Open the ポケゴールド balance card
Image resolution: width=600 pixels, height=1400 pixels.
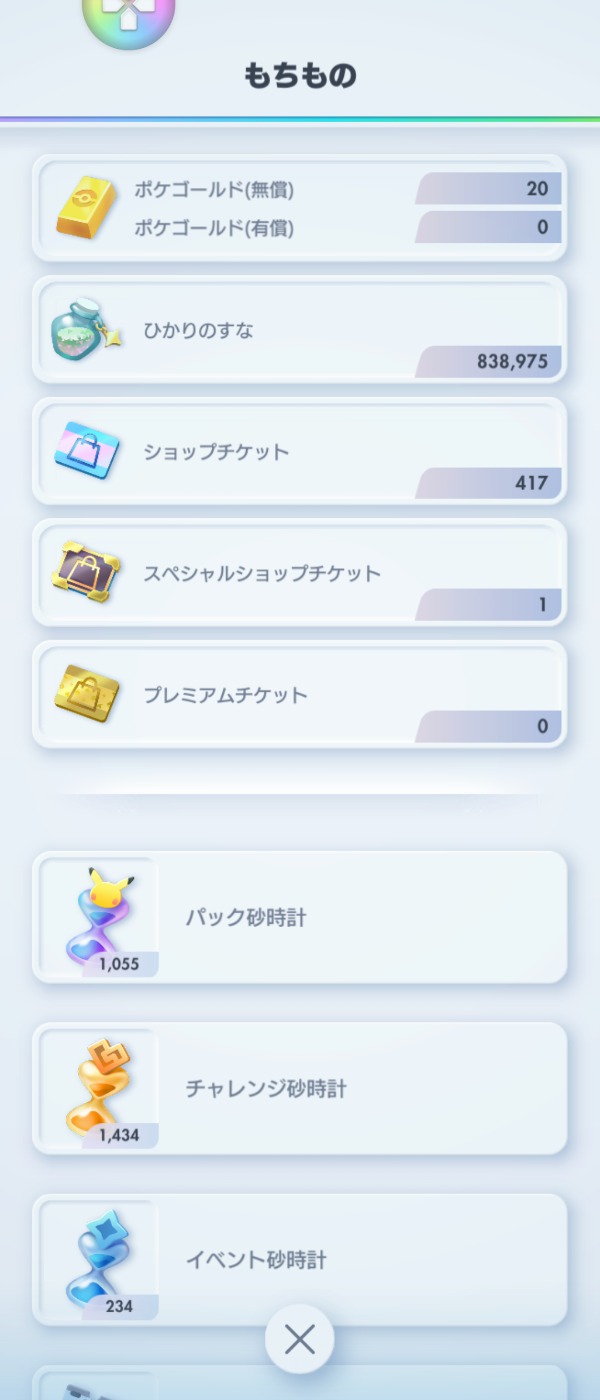[300, 208]
